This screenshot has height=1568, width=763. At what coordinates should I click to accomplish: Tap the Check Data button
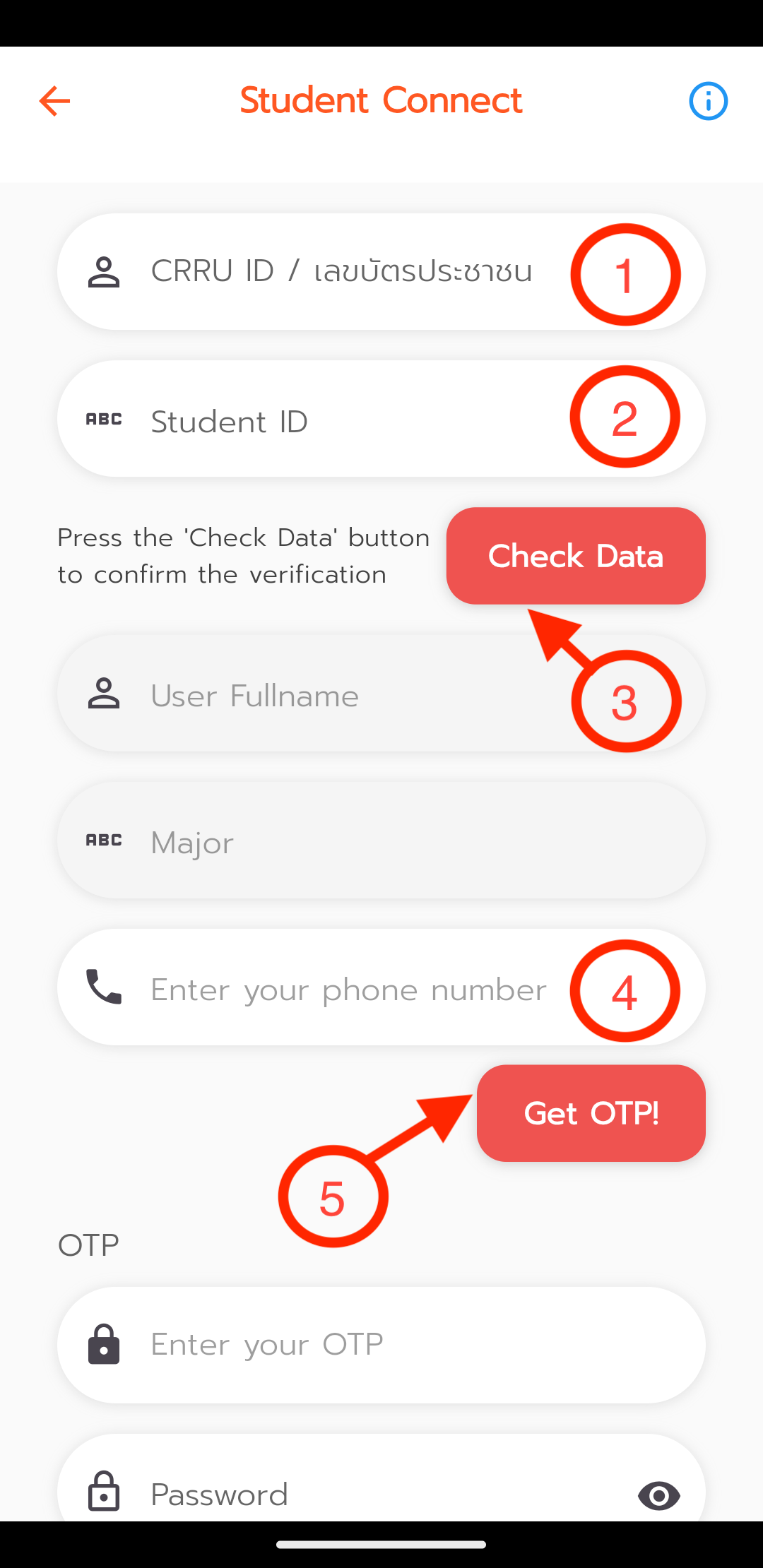(x=575, y=556)
